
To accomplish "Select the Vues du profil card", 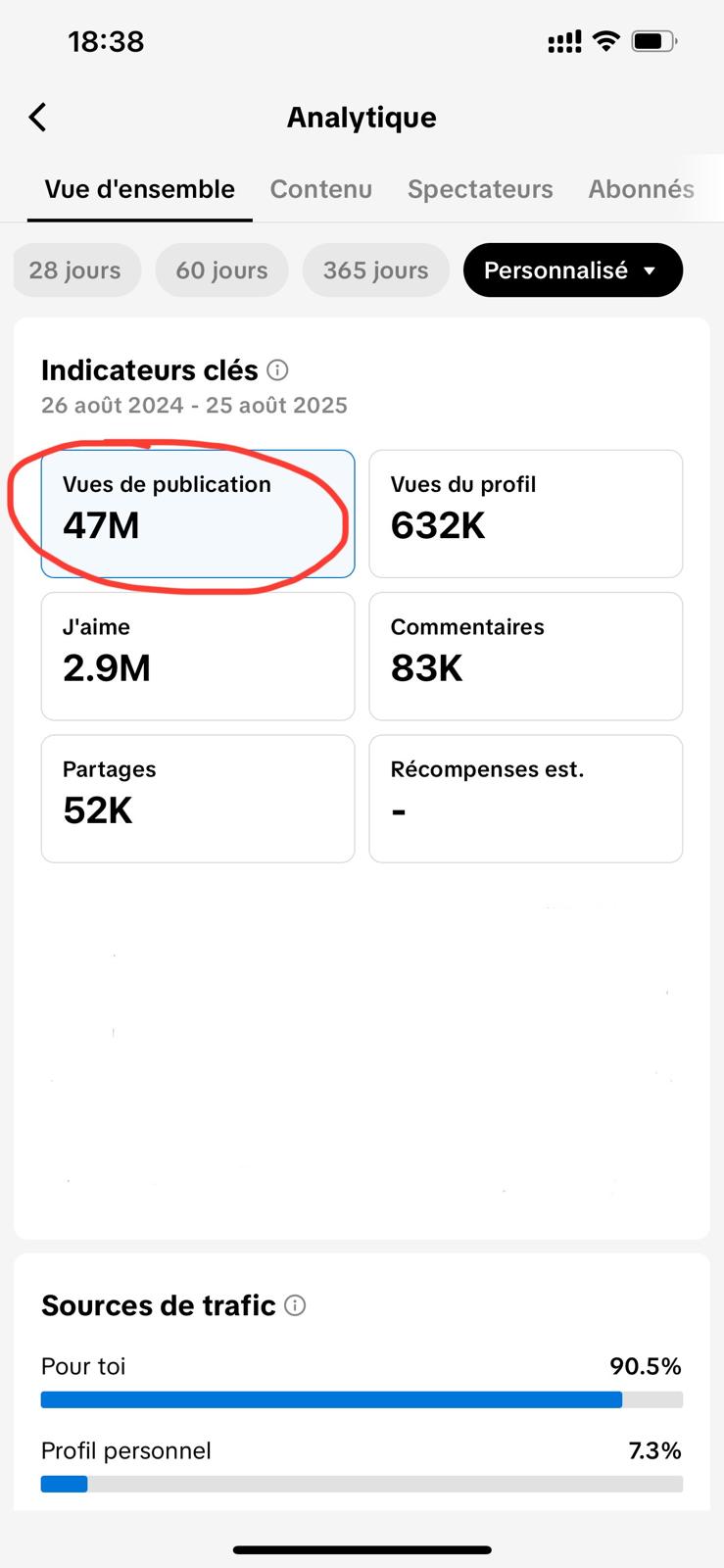I will tap(525, 514).
